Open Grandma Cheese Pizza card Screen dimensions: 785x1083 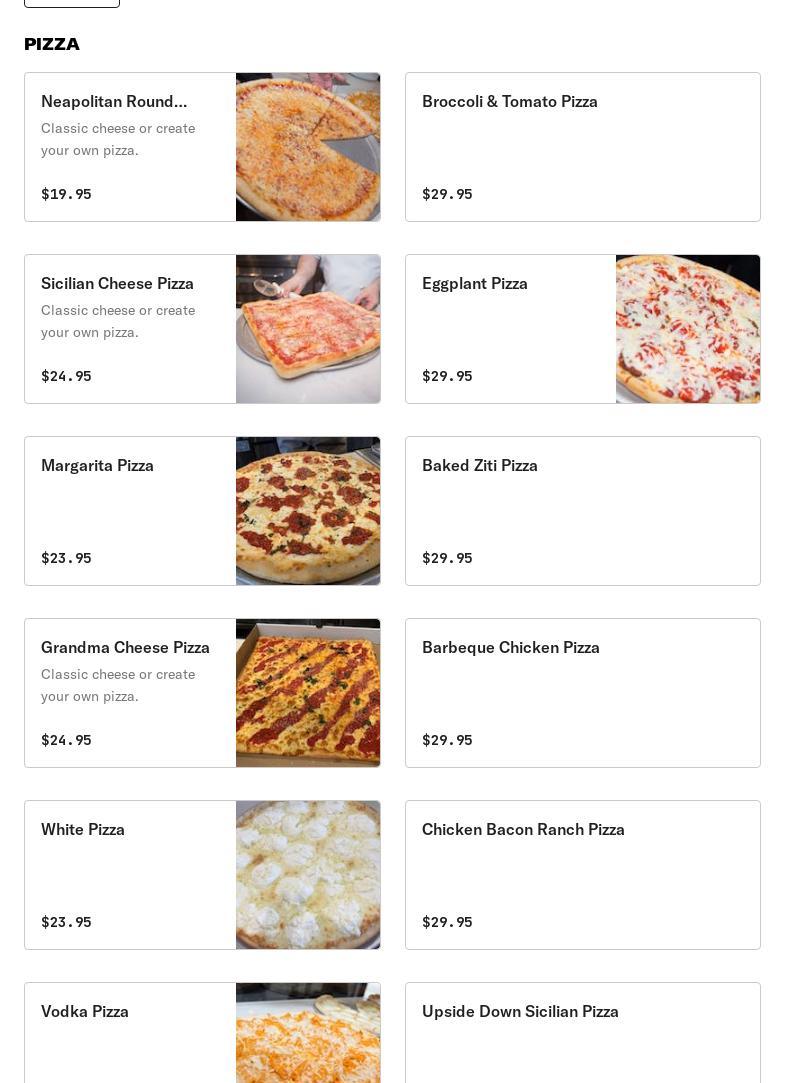click(x=202, y=693)
